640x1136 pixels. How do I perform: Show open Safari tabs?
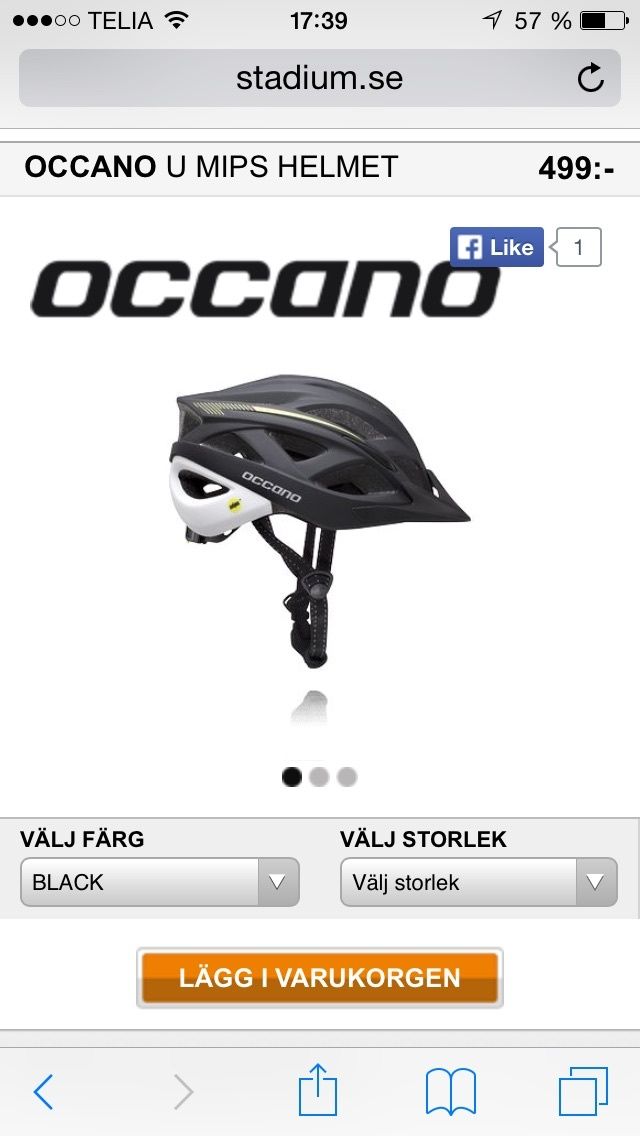[583, 1092]
